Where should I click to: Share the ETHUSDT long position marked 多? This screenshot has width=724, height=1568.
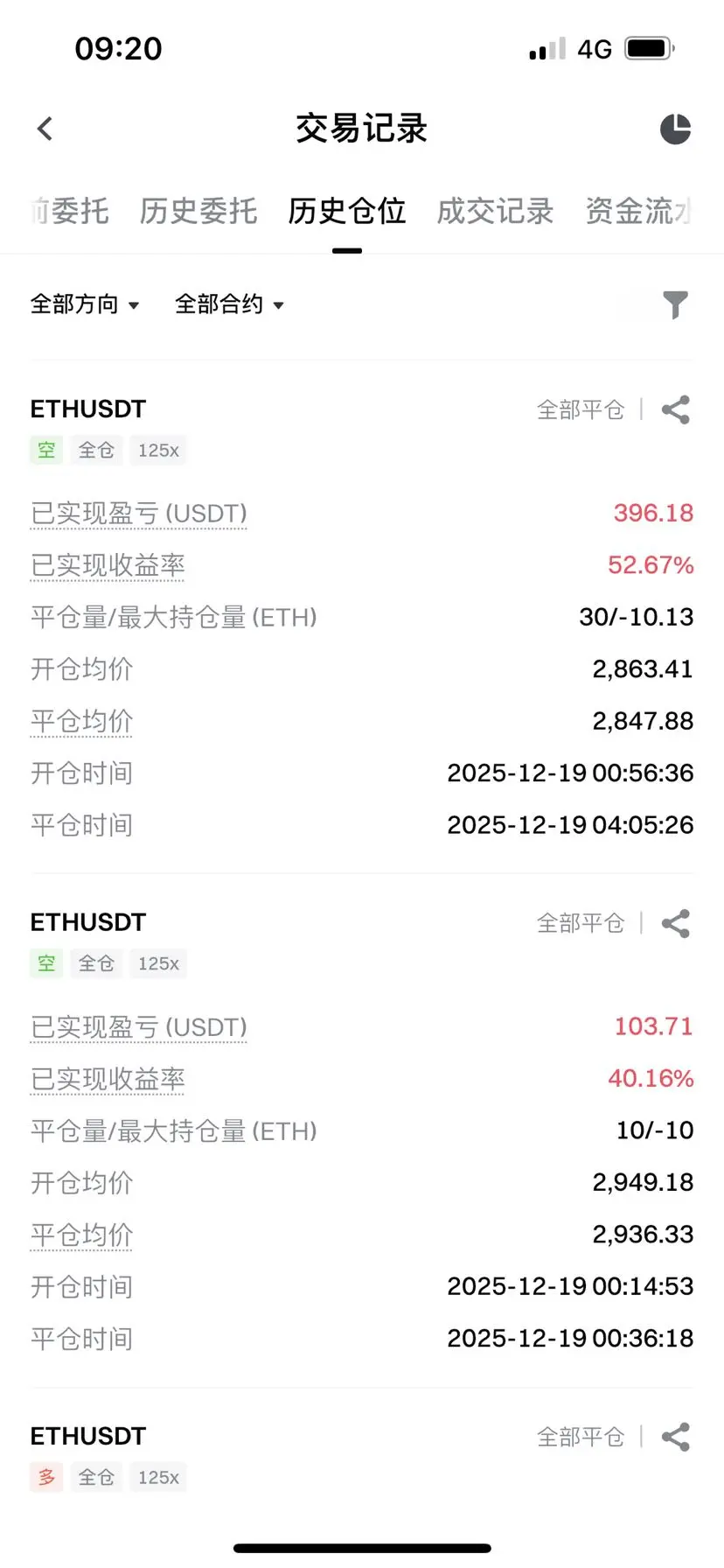pyautogui.click(x=676, y=1437)
